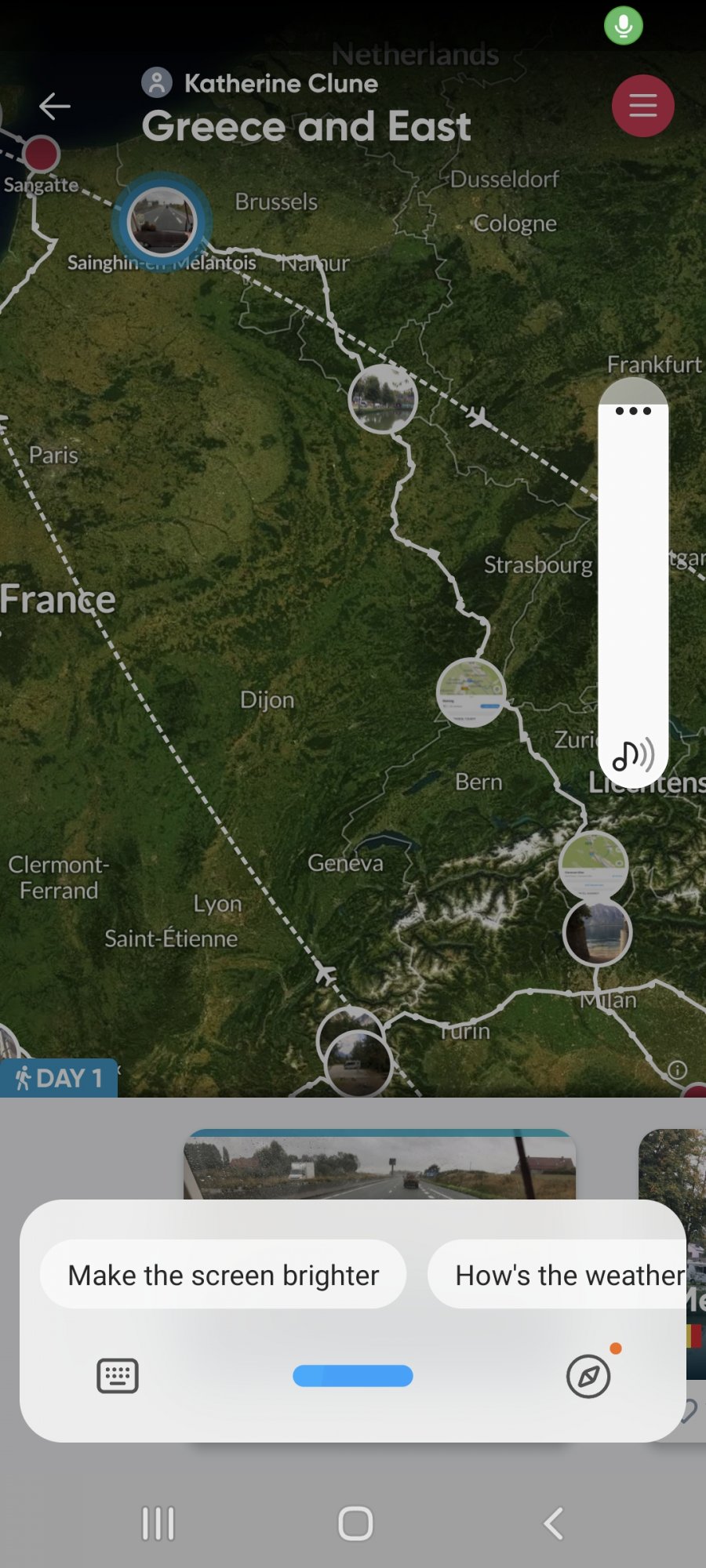Screen dimensions: 706x1568
Task: Tap the Bixby listening bar
Action: (x=353, y=1376)
